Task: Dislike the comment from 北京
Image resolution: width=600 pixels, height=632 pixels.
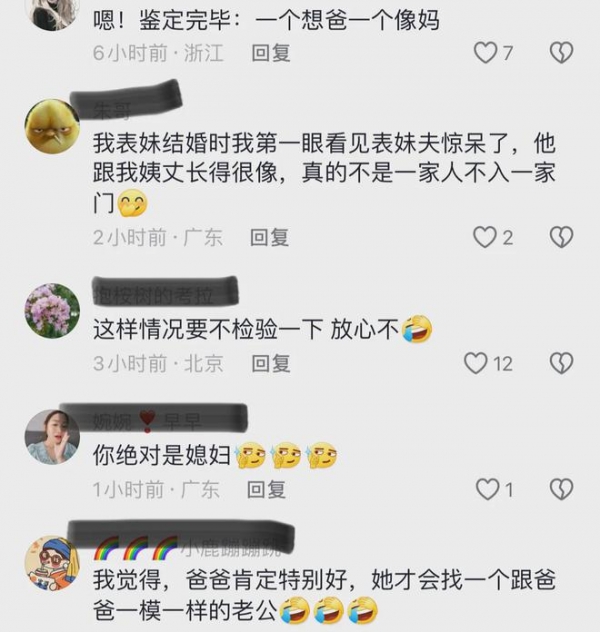Action: pos(562,363)
